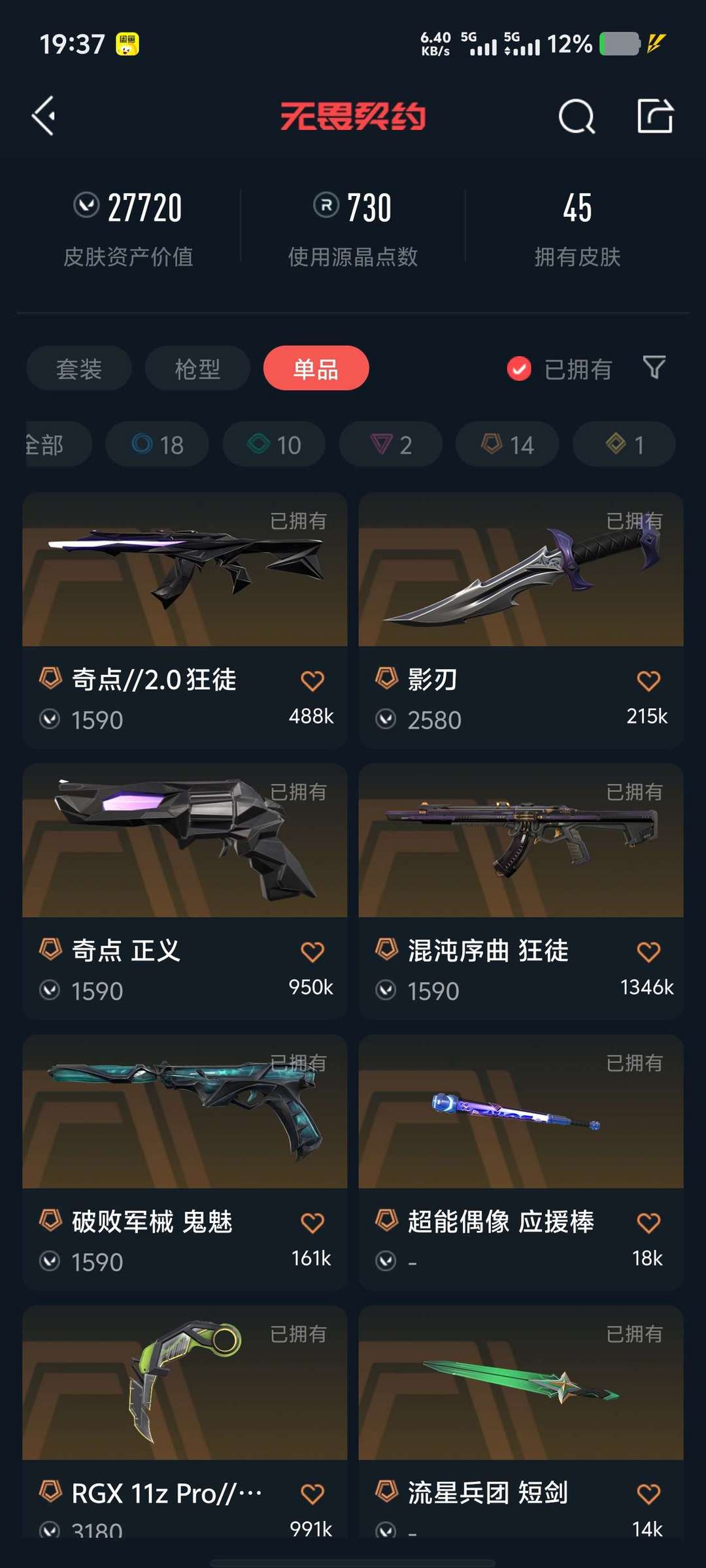
Task: Open the search magnifier icon
Action: point(577,117)
